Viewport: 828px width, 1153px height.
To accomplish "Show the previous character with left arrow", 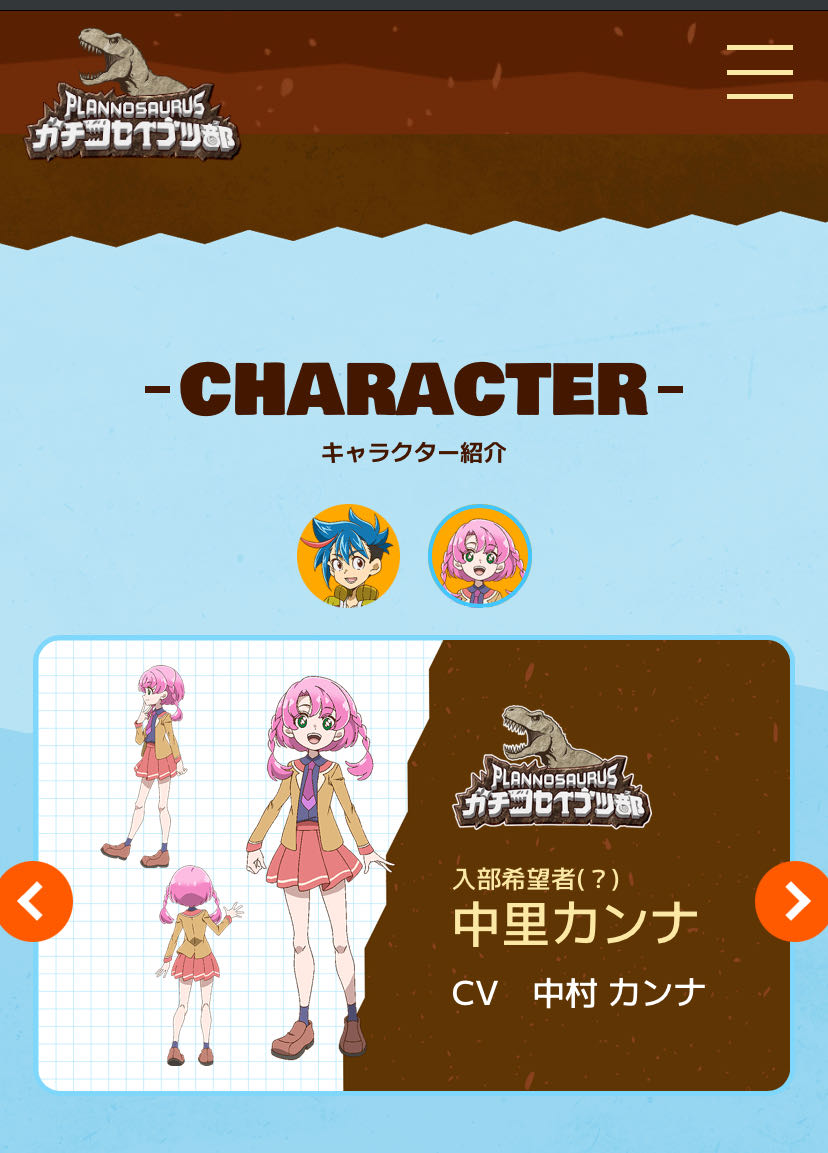I will (33, 901).
